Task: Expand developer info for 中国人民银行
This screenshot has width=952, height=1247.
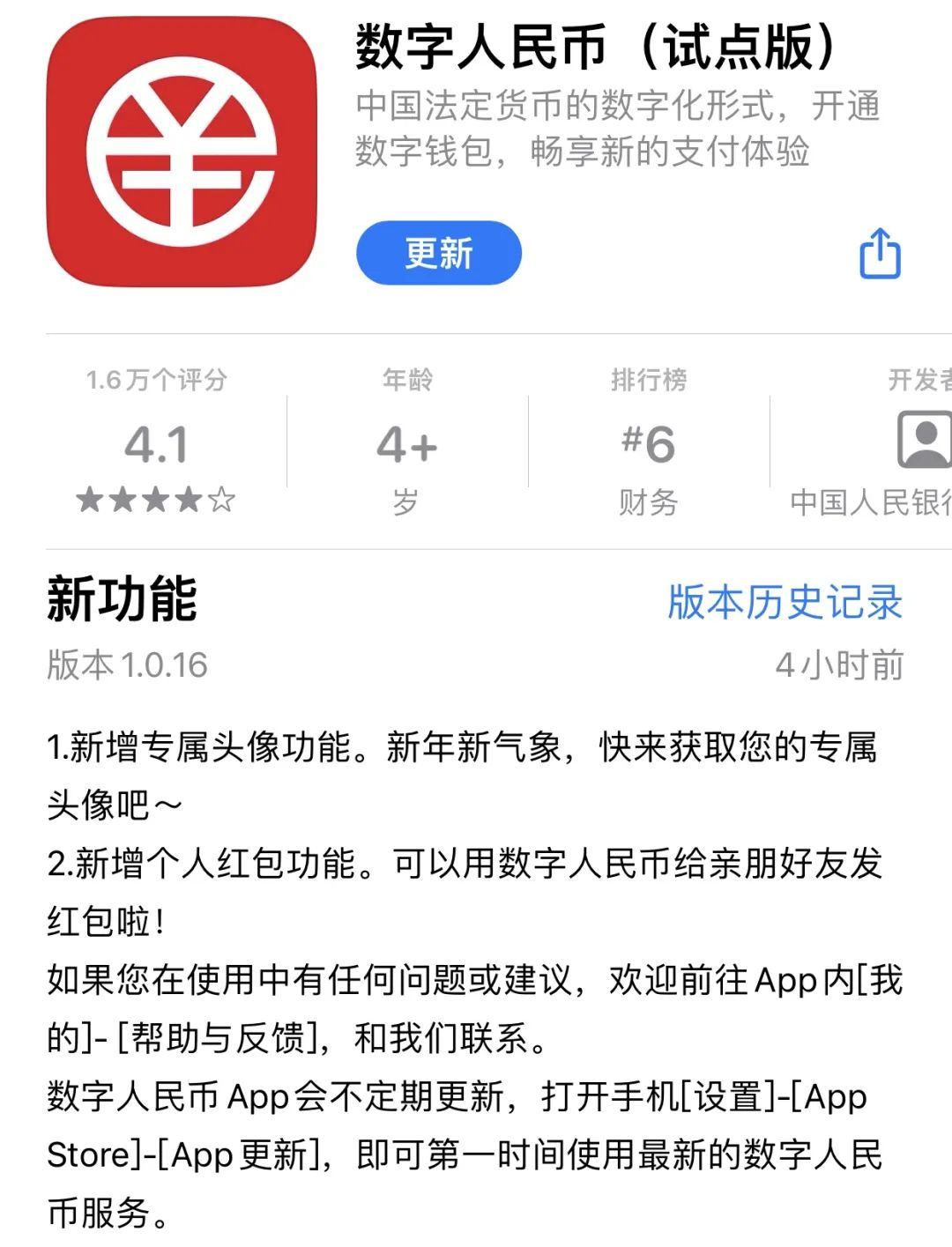Action: coord(871,500)
